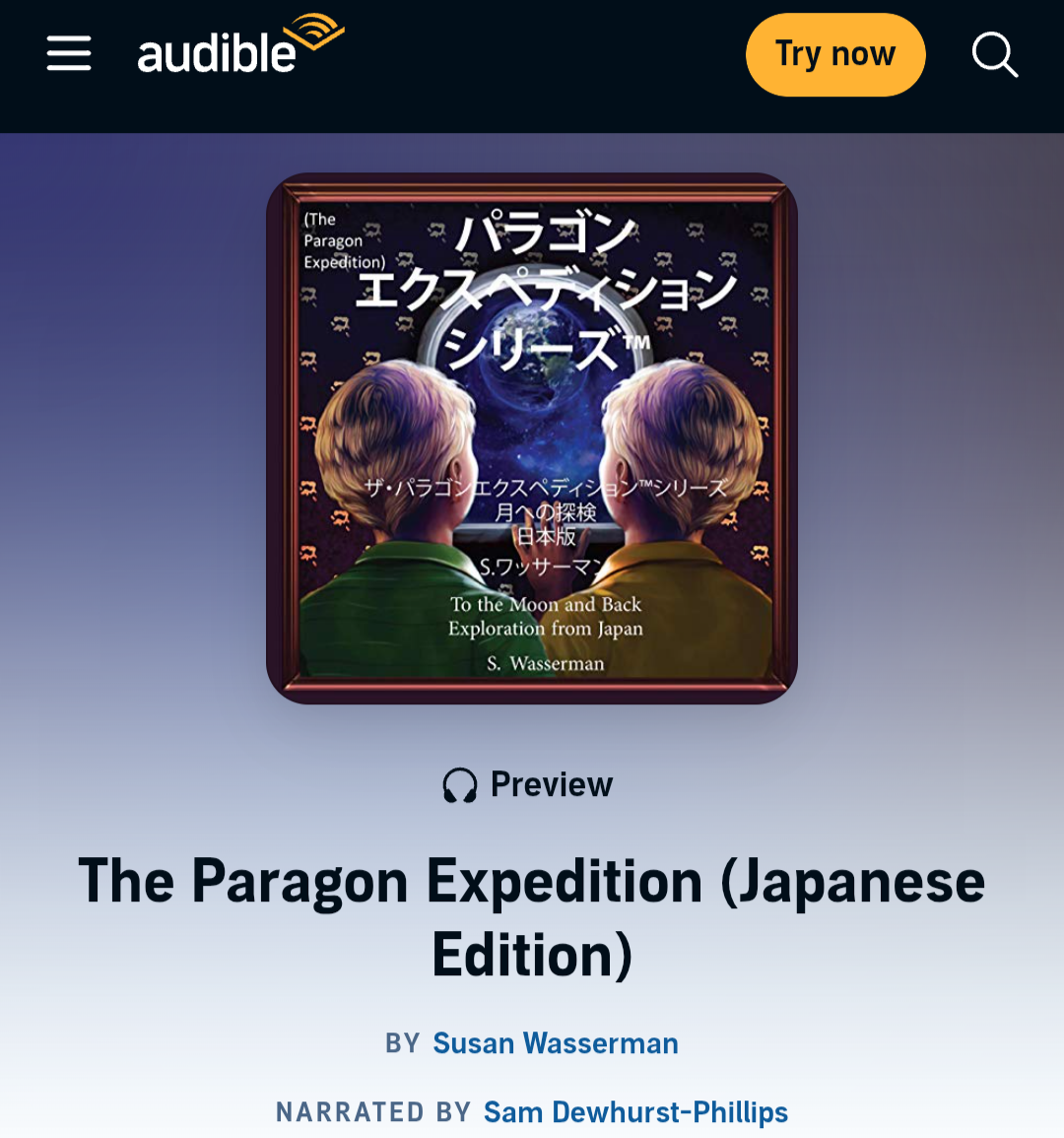The image size is (1064, 1138).
Task: Open author Susan Wasserman's page
Action: pyautogui.click(x=556, y=1043)
